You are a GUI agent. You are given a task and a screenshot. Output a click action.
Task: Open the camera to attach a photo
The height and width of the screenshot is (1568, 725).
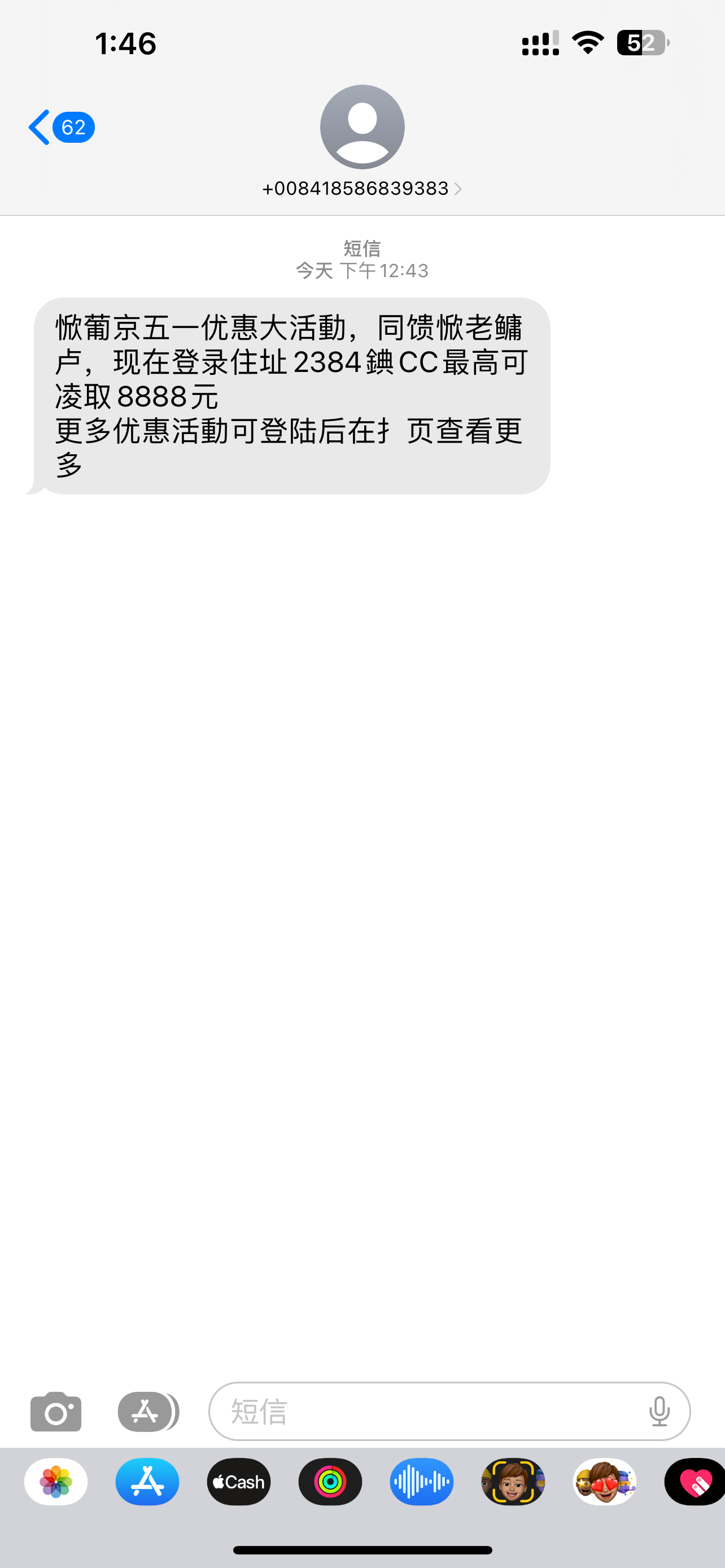55,1412
